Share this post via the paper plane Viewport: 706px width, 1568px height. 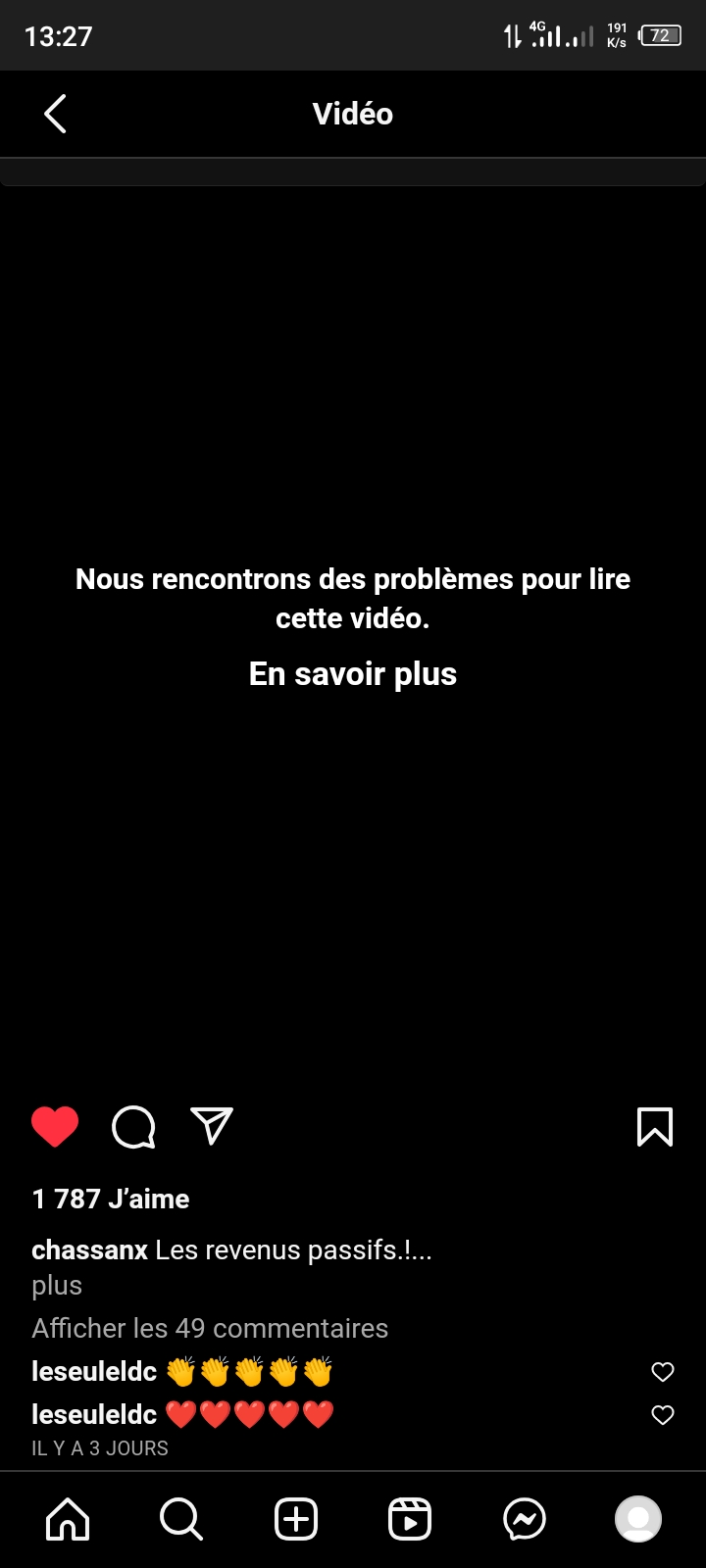pyautogui.click(x=212, y=1126)
